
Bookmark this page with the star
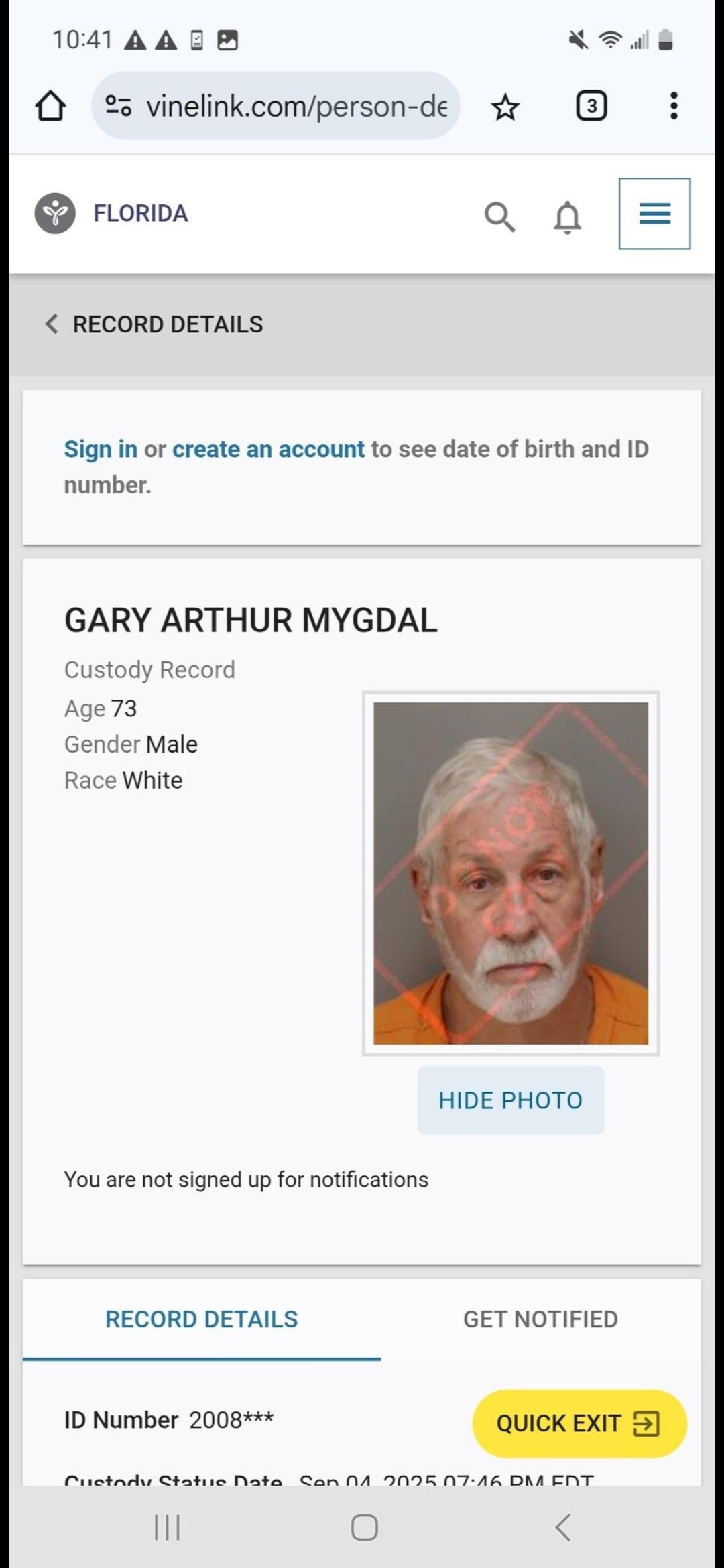pyautogui.click(x=505, y=107)
